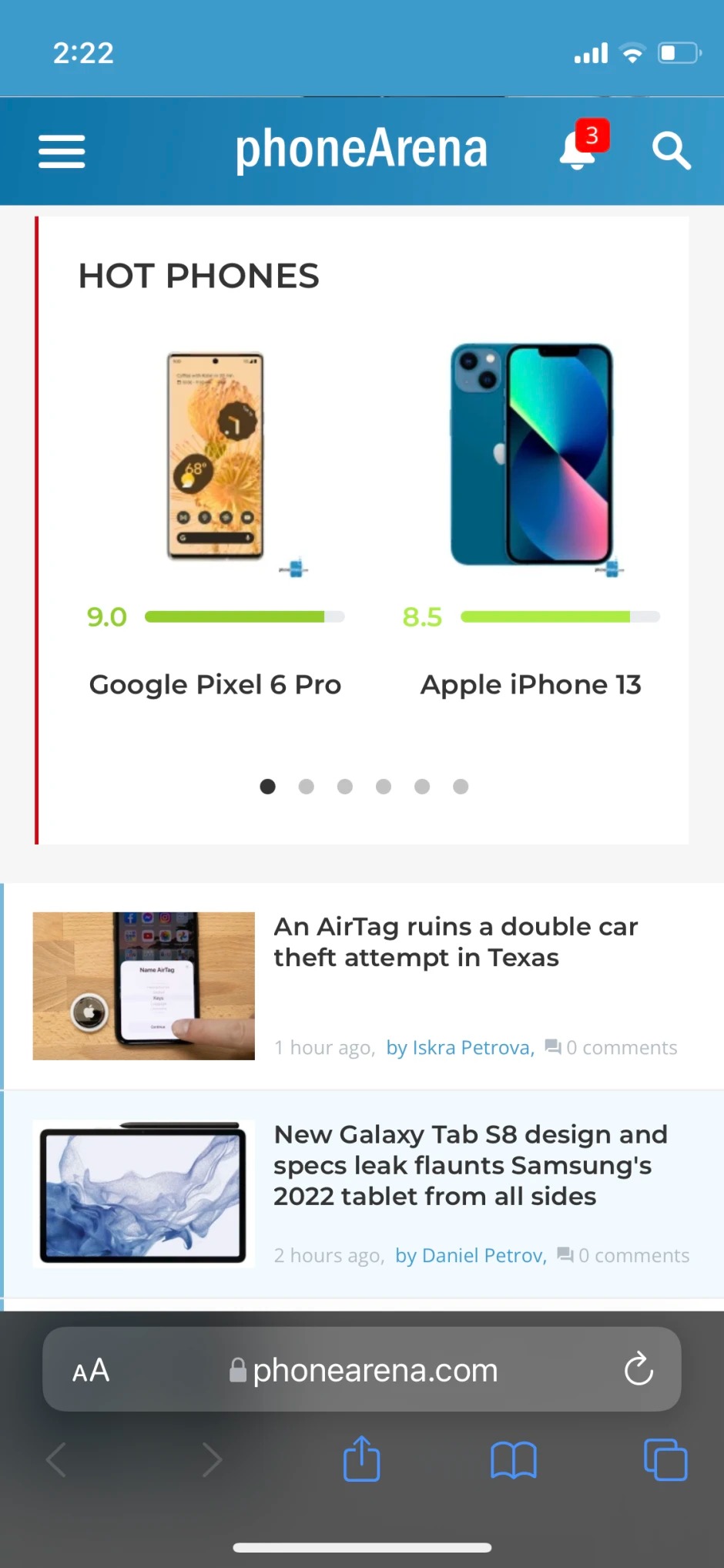The image size is (724, 1568).
Task: Open the notifications bell with 3 alerts
Action: coord(576,151)
